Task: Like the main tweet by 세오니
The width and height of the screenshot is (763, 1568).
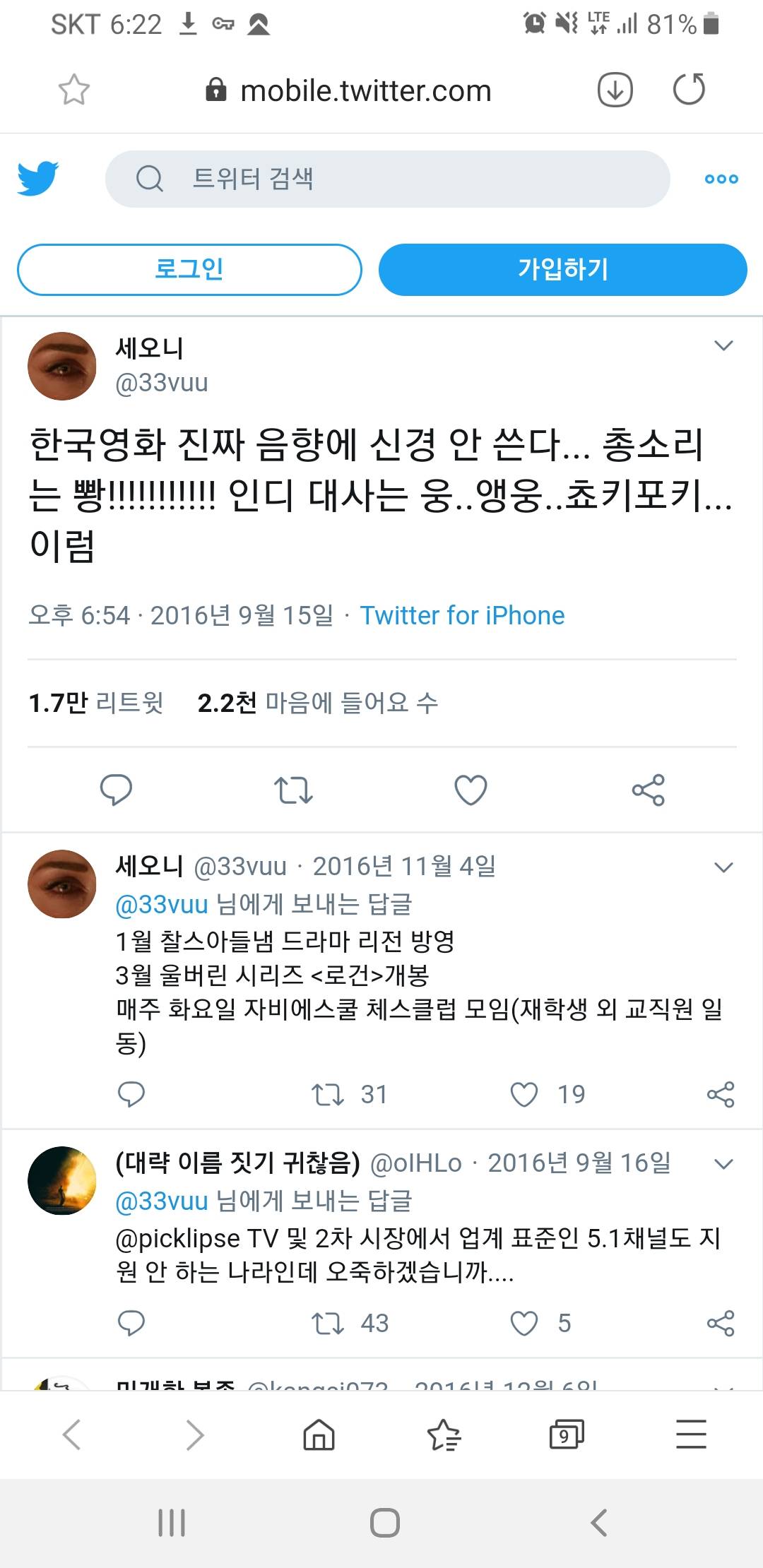Action: click(471, 790)
